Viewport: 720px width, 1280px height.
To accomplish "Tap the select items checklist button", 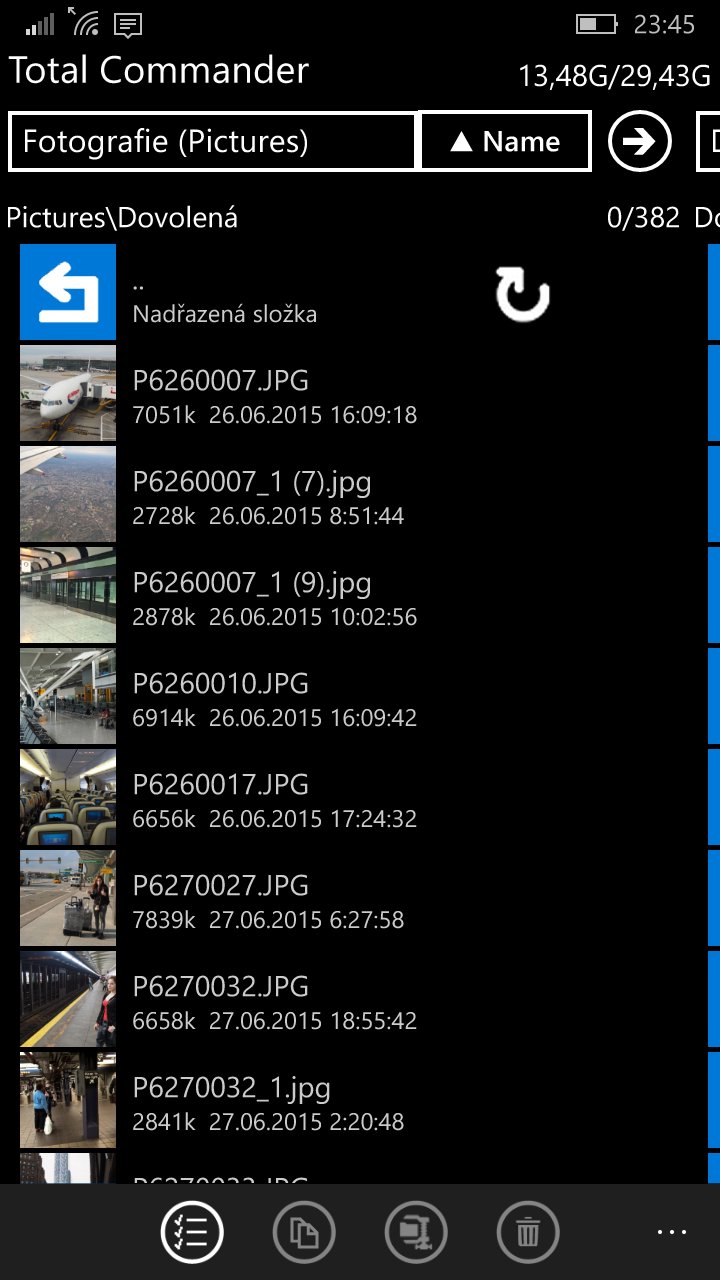I will 192,1232.
